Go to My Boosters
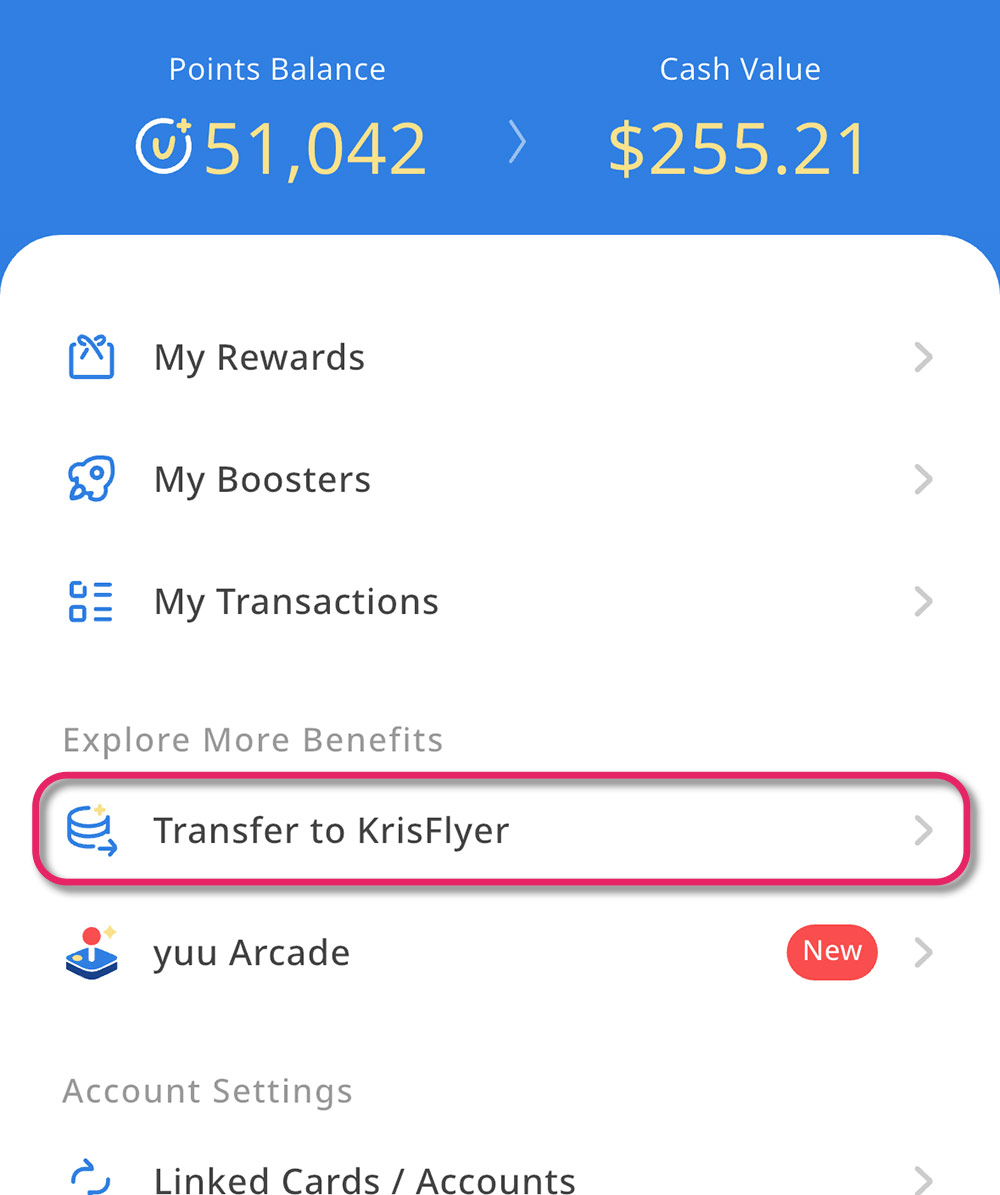The width and height of the screenshot is (1000, 1195). pos(262,480)
